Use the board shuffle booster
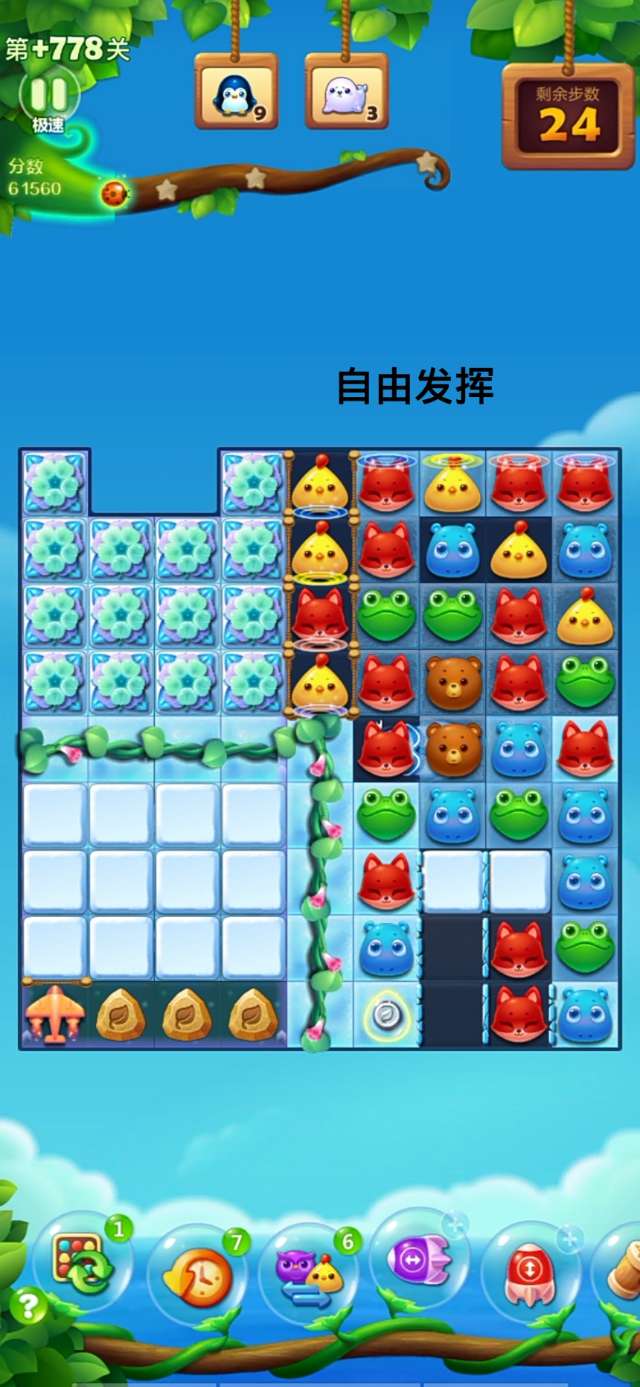The image size is (640, 1387). tap(83, 1267)
